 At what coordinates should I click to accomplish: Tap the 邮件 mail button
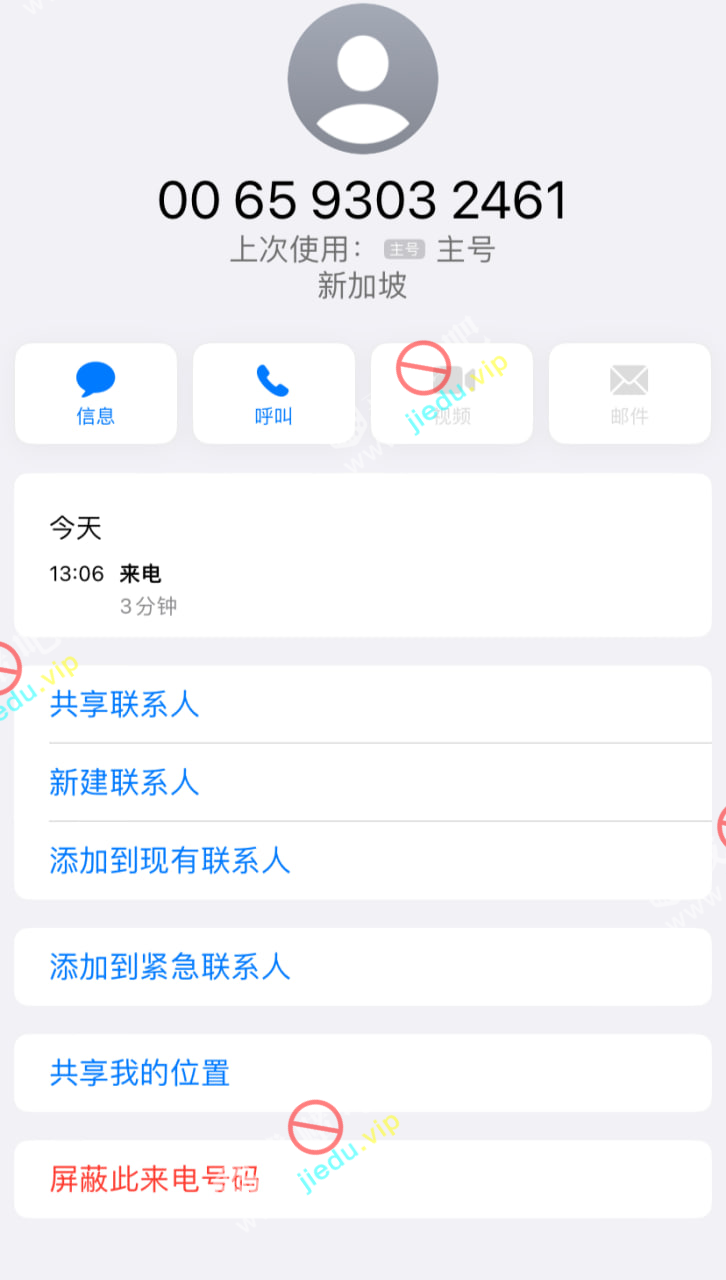click(x=629, y=393)
